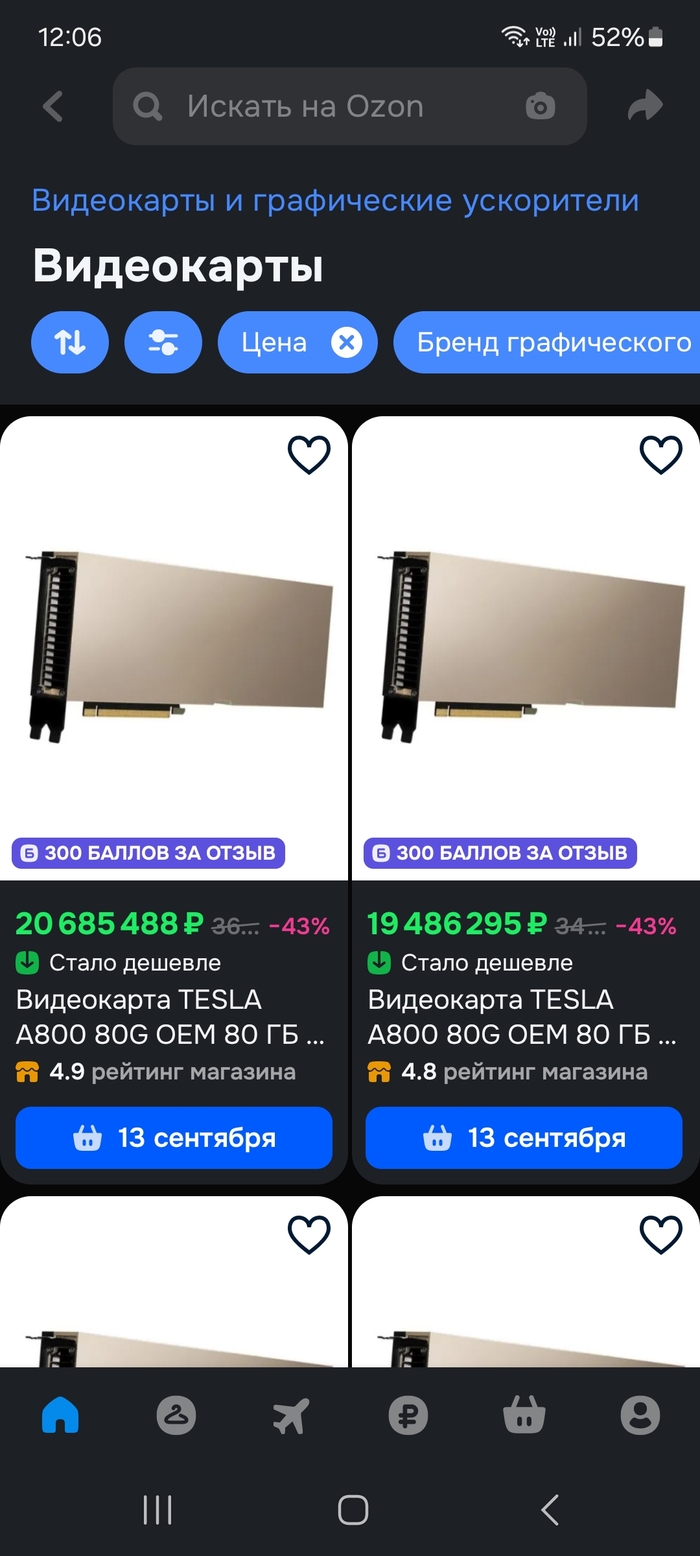Open the filters chip with sliders icon

point(163,343)
